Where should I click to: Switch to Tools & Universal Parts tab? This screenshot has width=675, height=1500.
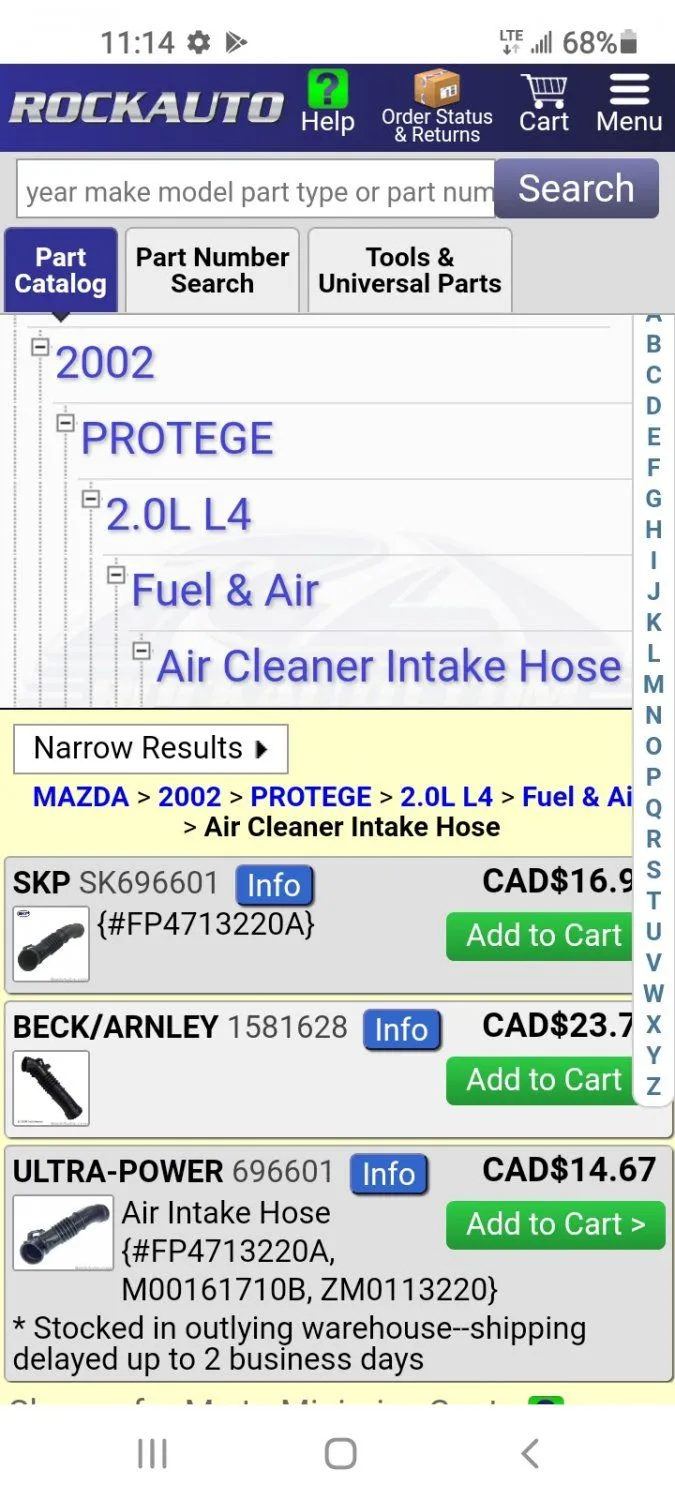[409, 270]
